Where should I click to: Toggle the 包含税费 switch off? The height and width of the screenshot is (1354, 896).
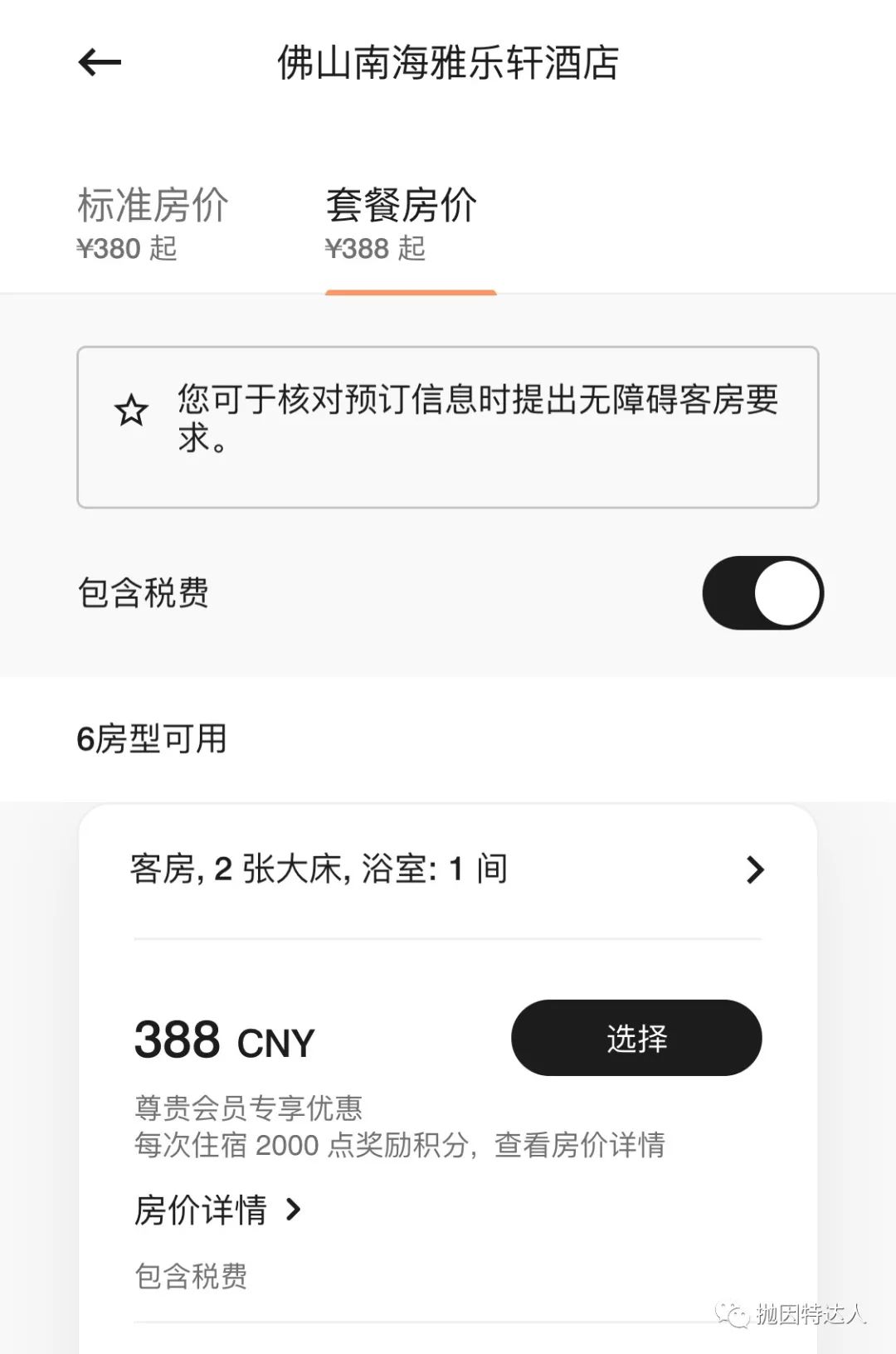point(762,592)
